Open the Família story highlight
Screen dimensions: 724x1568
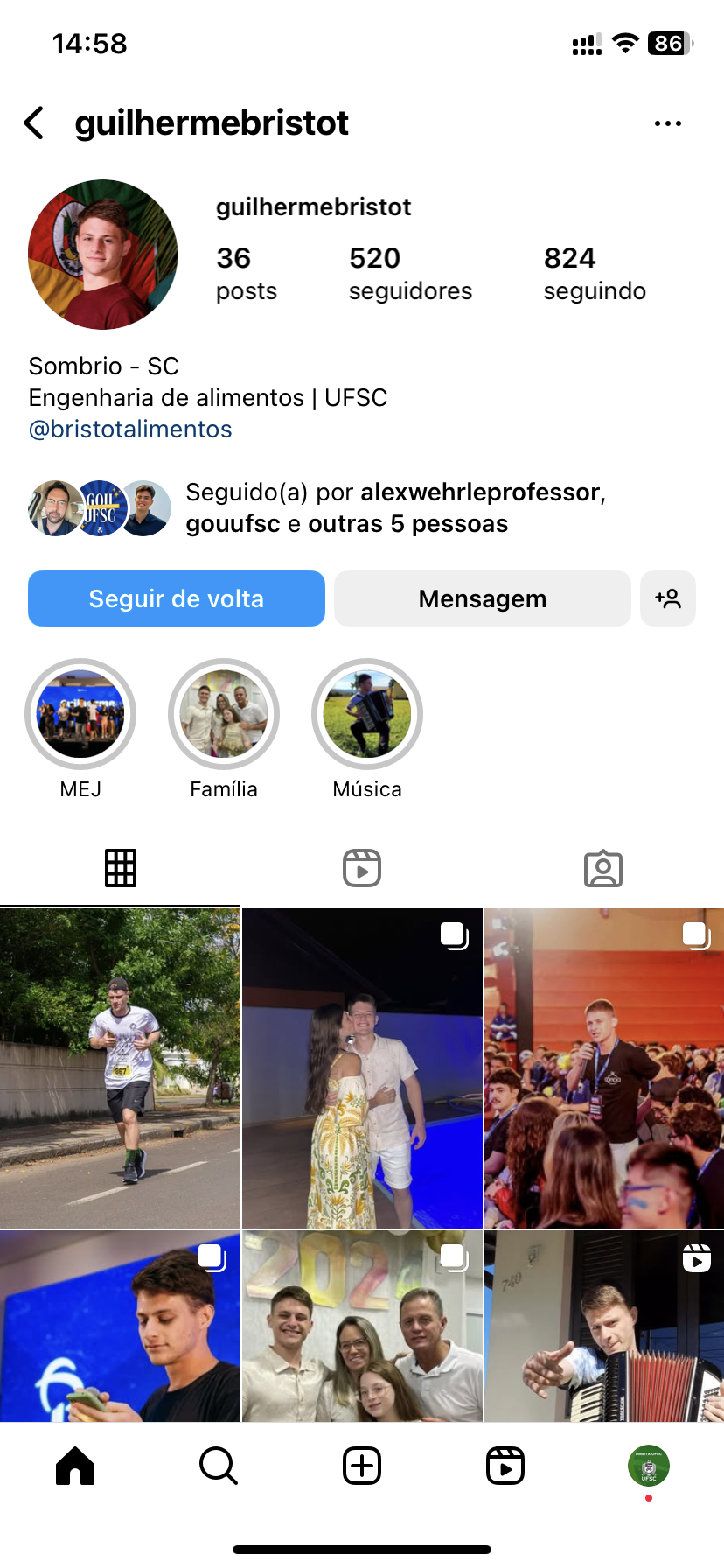point(224,714)
